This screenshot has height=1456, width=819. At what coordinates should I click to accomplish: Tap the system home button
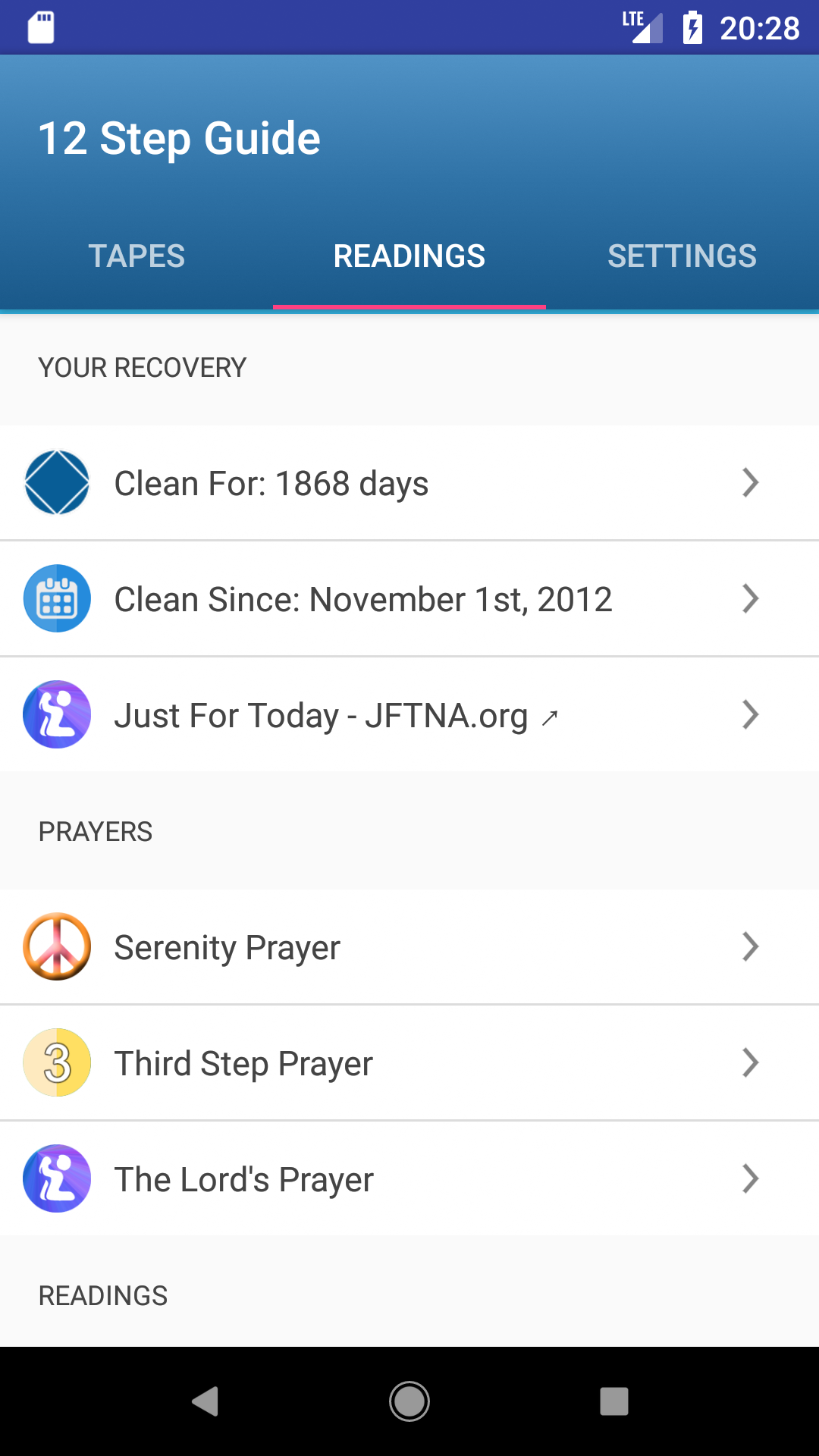[x=409, y=1401]
